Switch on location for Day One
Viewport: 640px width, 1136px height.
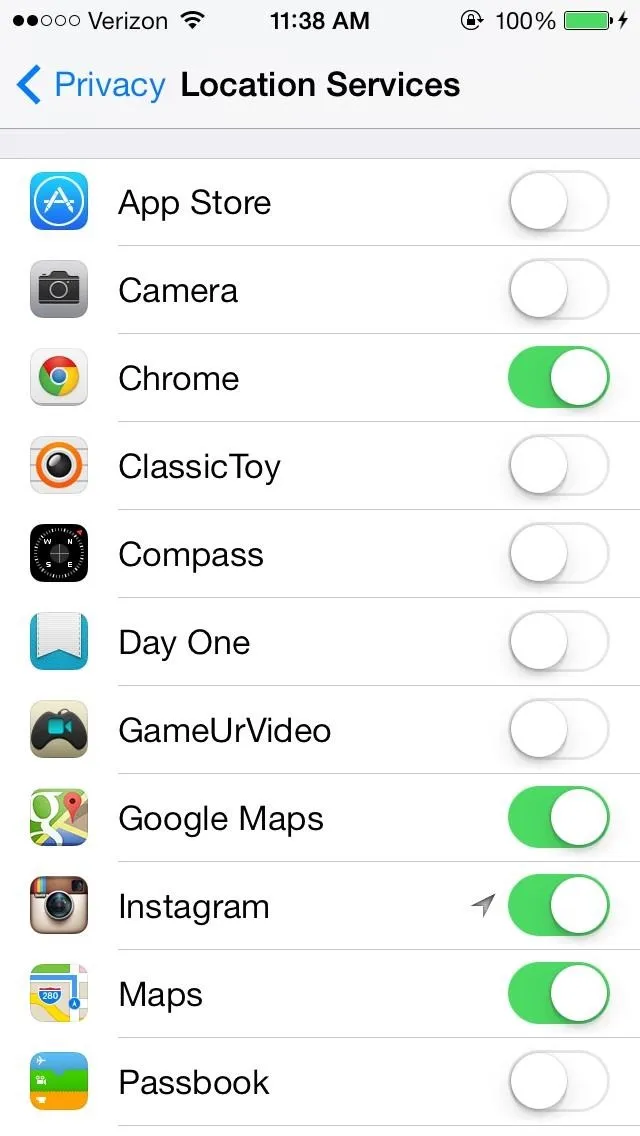point(559,642)
